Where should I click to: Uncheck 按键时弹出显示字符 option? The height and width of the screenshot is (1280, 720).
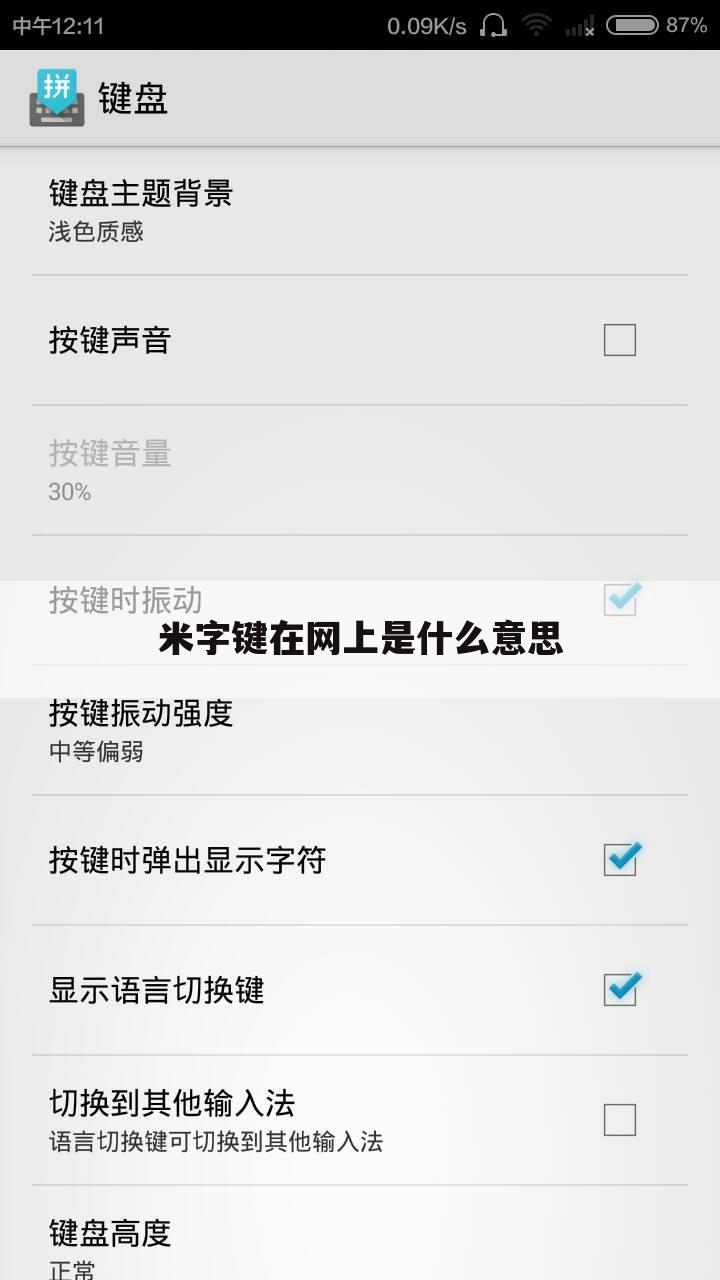pos(620,860)
